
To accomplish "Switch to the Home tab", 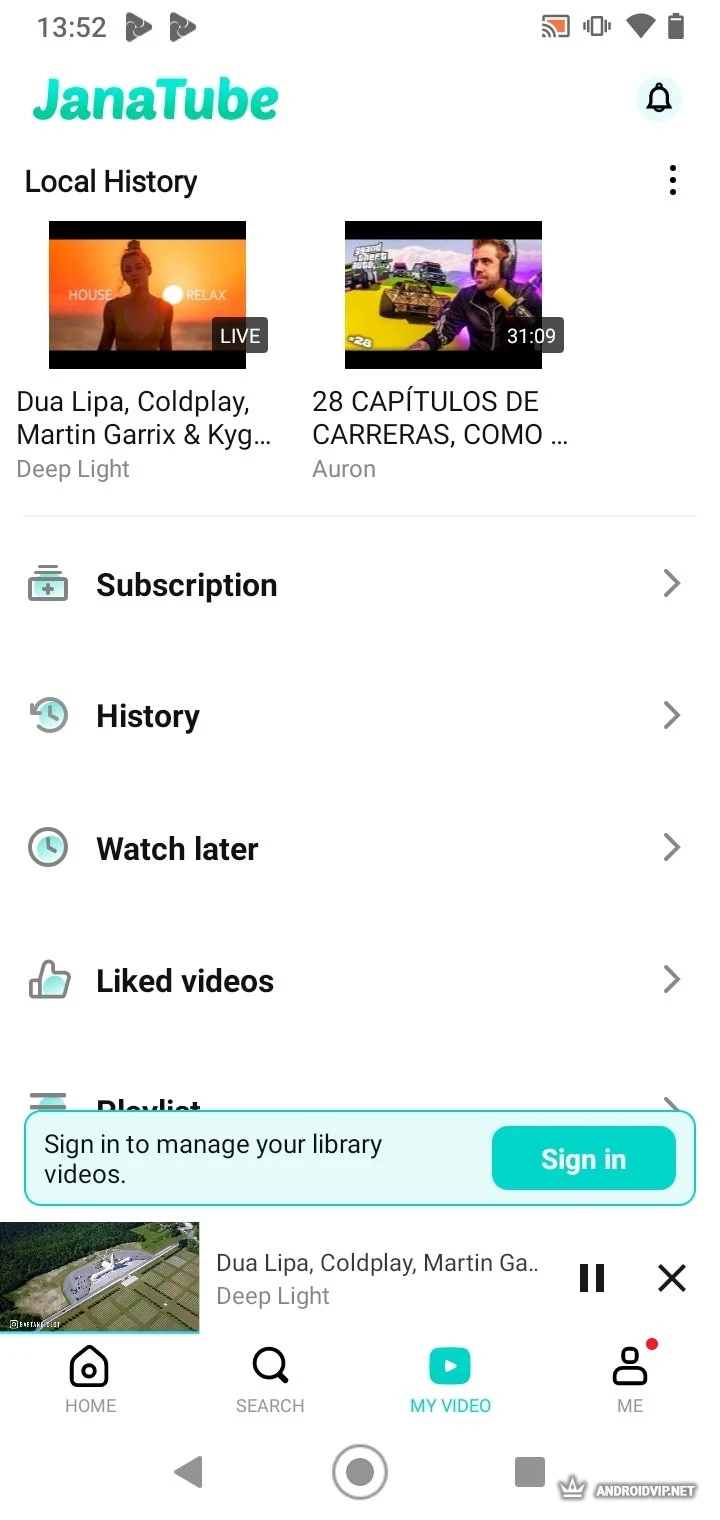I will pos(90,1379).
